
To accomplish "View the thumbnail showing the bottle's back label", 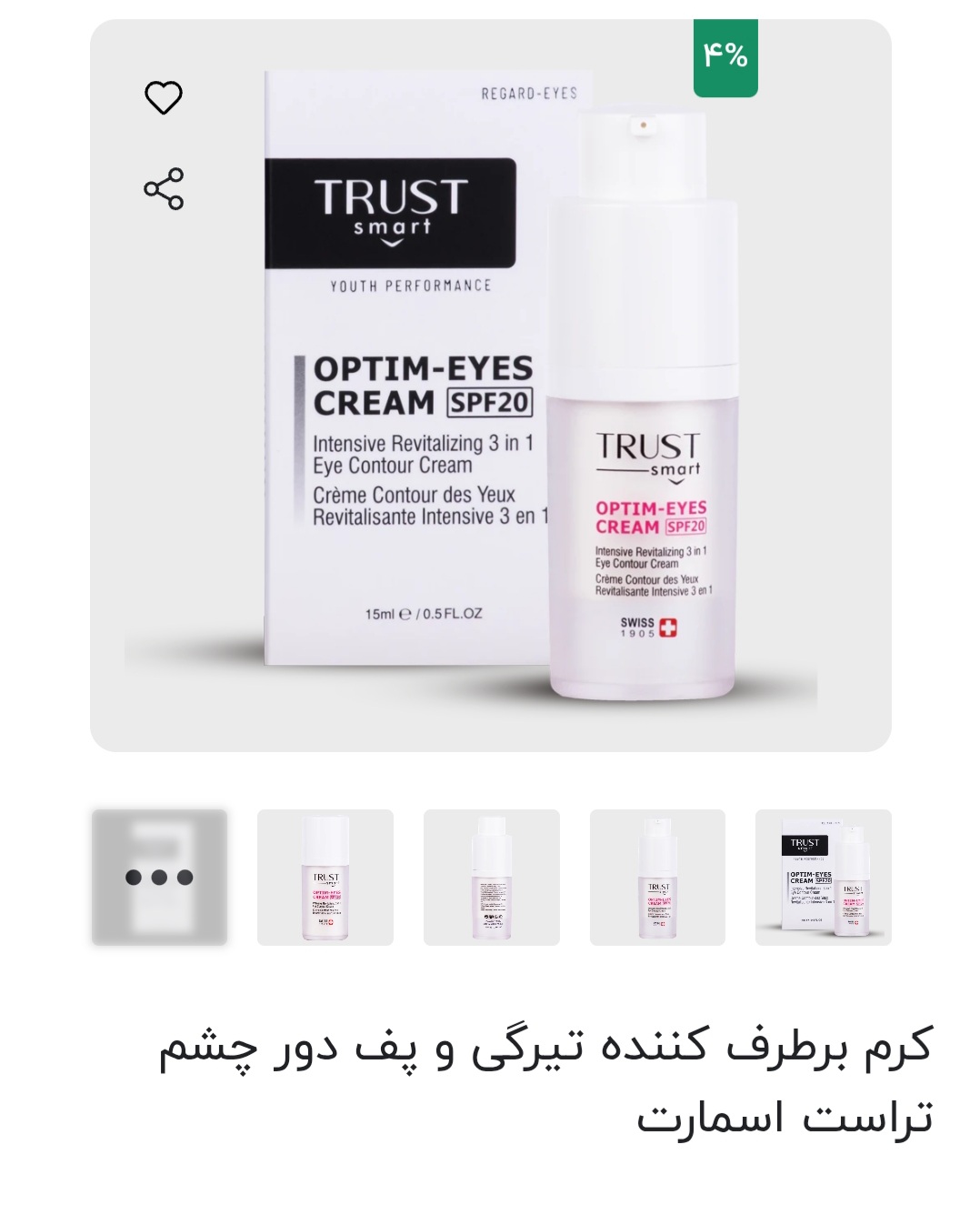I will (x=491, y=878).
